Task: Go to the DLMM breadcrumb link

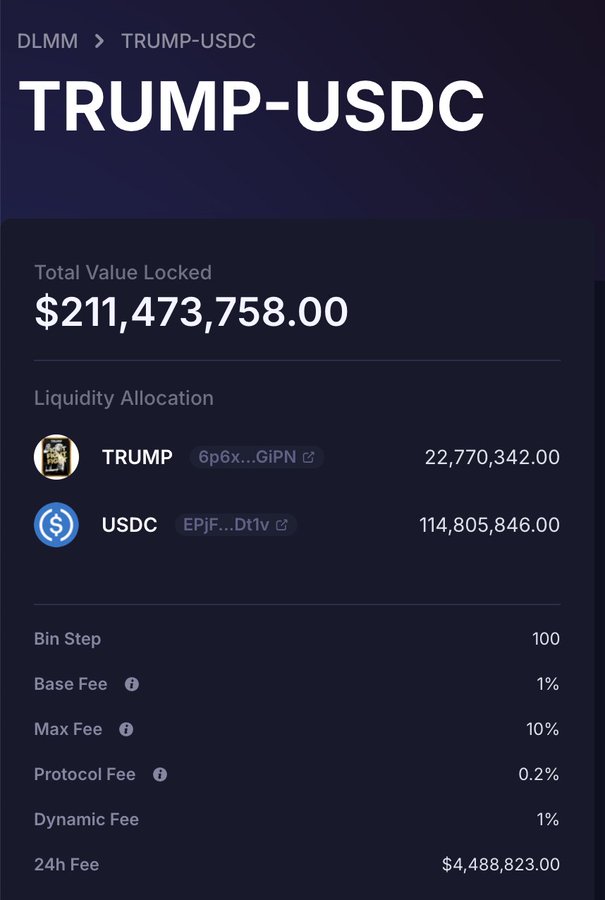Action: pyautogui.click(x=47, y=41)
